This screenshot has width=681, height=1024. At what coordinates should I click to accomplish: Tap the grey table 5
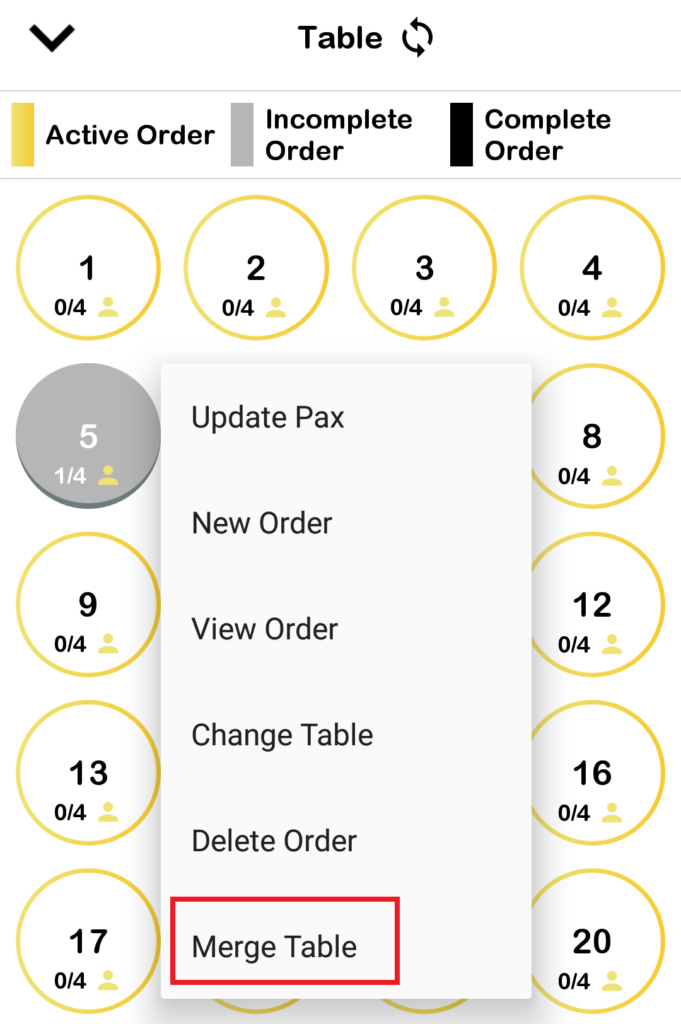(x=88, y=436)
